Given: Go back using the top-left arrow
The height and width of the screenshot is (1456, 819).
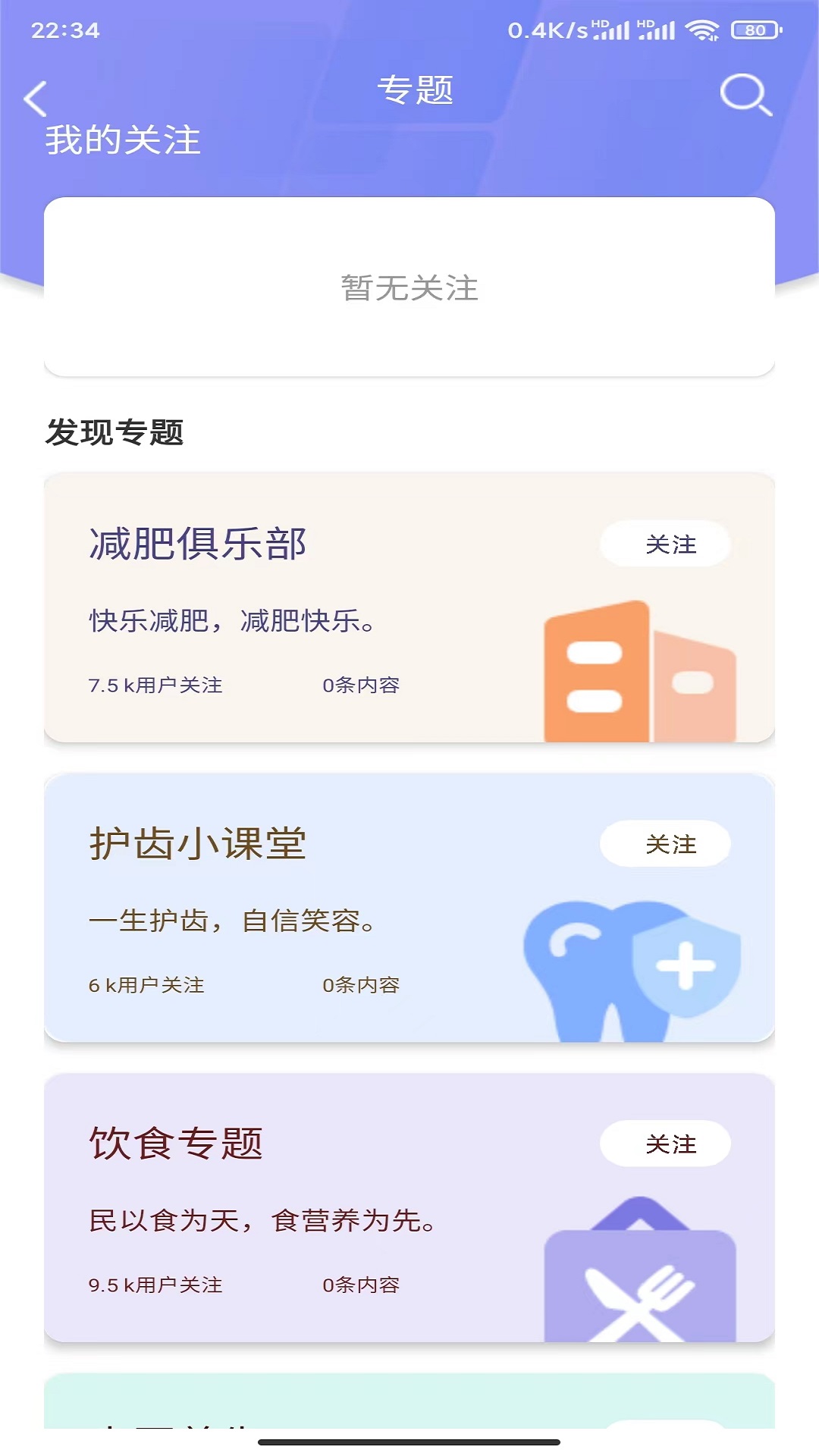Looking at the screenshot, I should [36, 99].
